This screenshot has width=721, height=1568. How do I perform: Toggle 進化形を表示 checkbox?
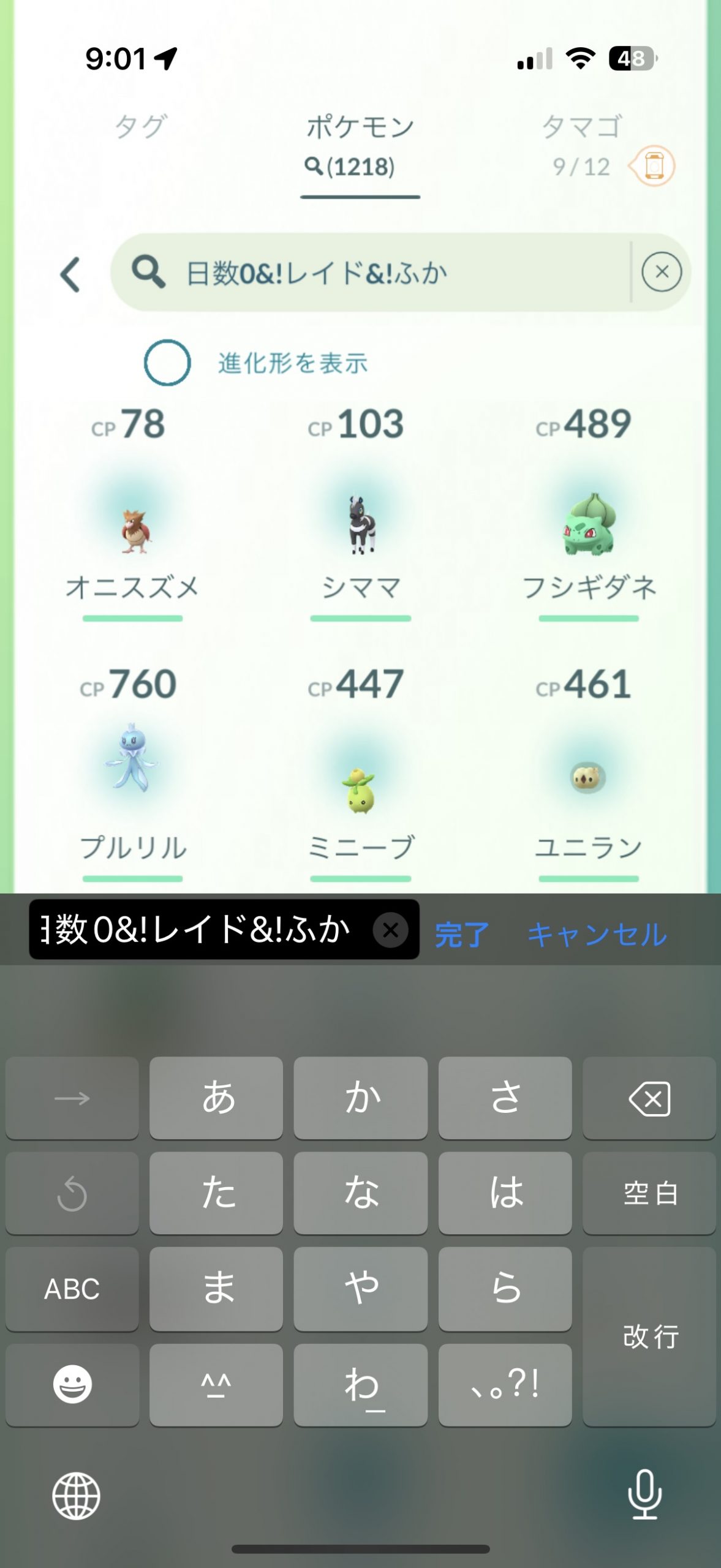pyautogui.click(x=167, y=363)
